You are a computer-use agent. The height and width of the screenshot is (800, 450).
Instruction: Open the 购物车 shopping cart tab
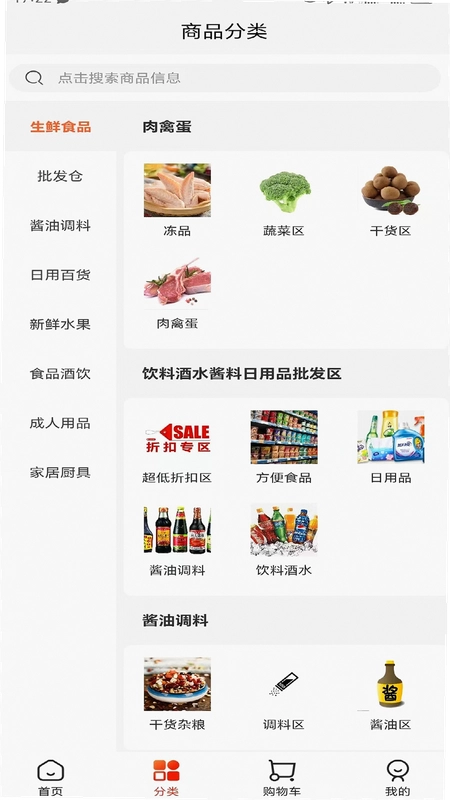(x=282, y=777)
